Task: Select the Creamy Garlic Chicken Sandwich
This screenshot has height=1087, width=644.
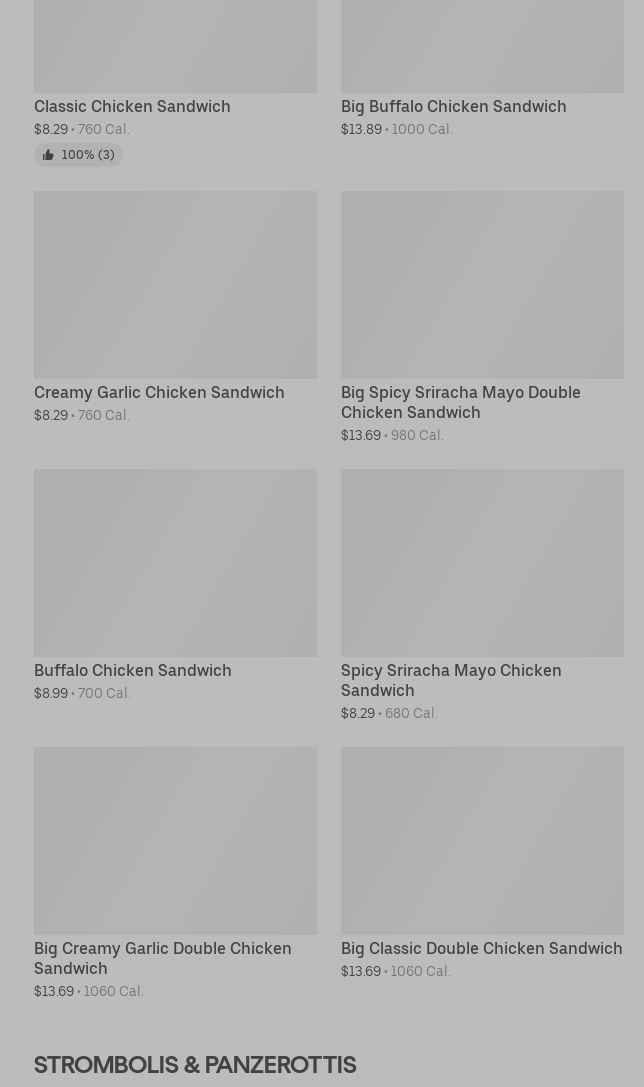Action: point(175,307)
